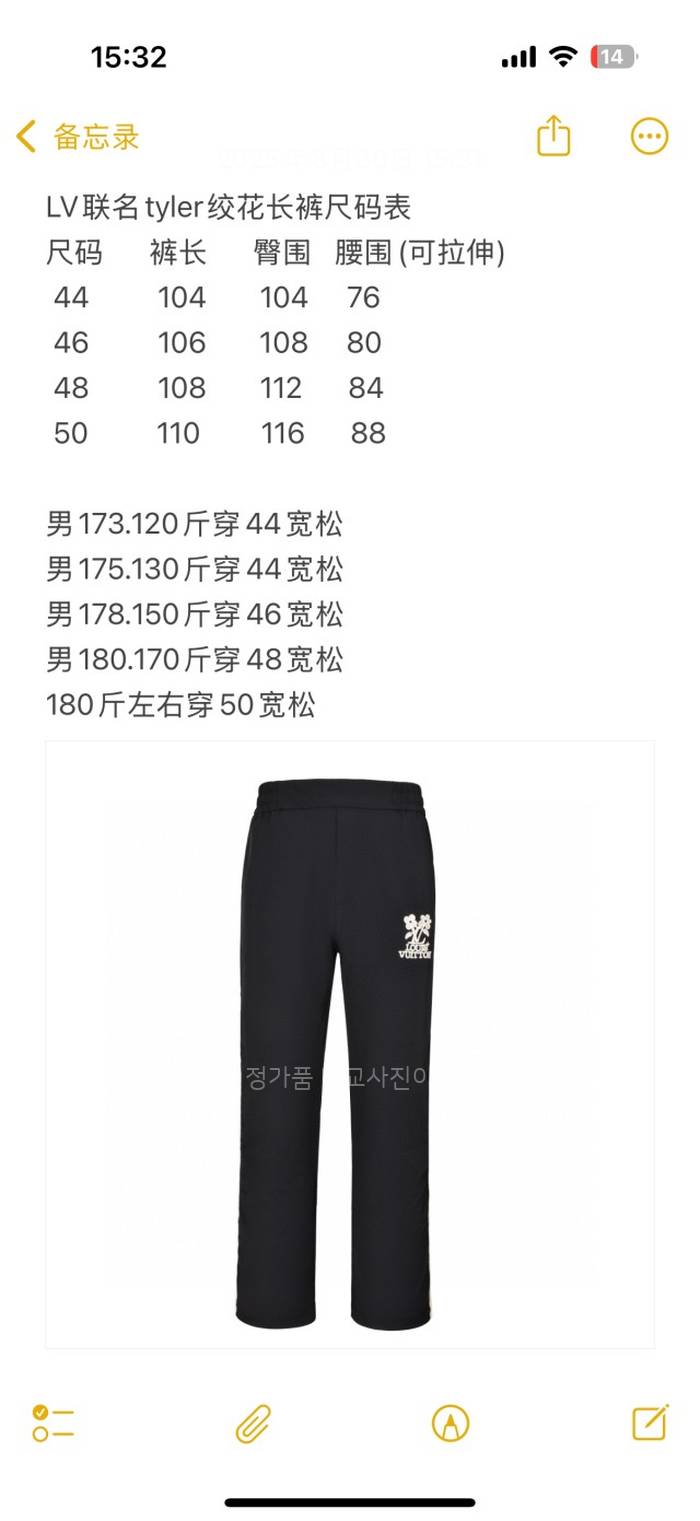Open the markup drawing tool

pos(450,1422)
